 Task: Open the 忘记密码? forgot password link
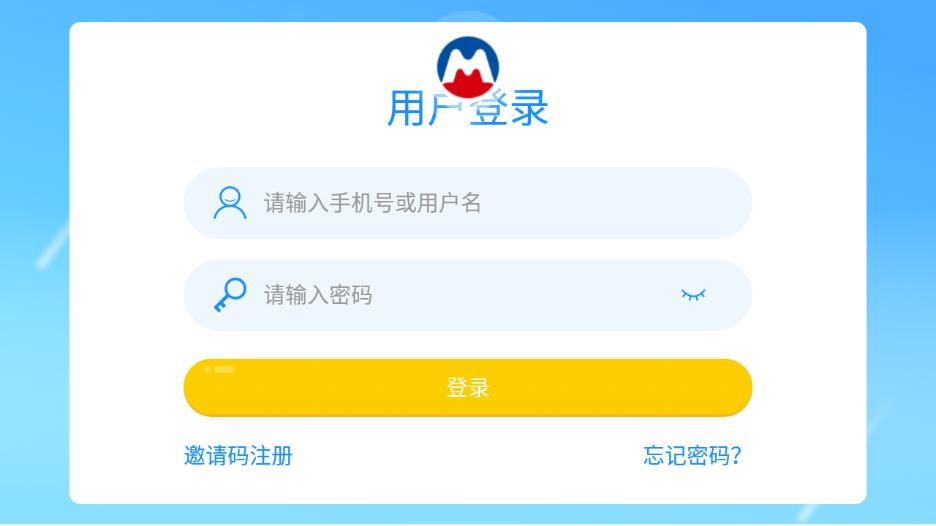coord(692,456)
